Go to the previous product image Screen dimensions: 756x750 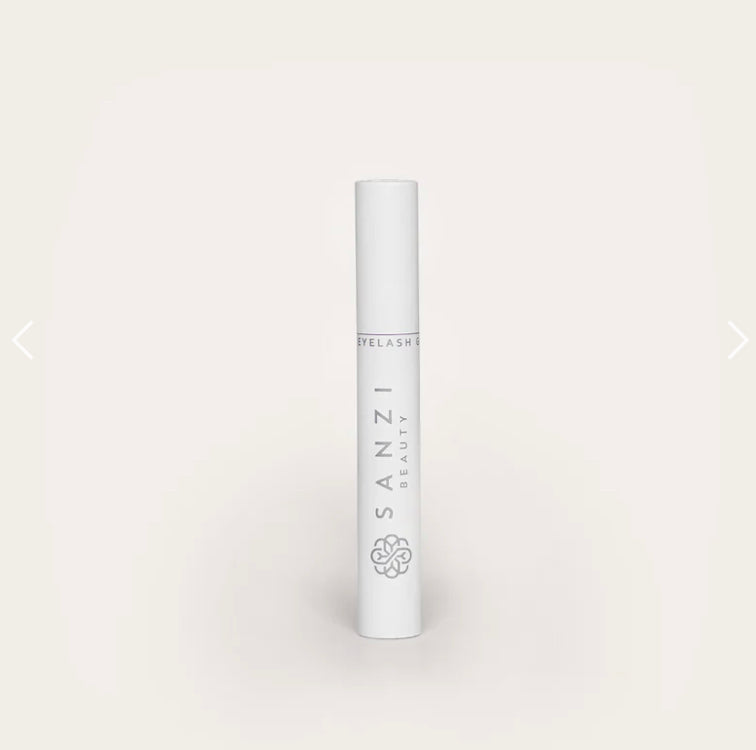pos(22,341)
